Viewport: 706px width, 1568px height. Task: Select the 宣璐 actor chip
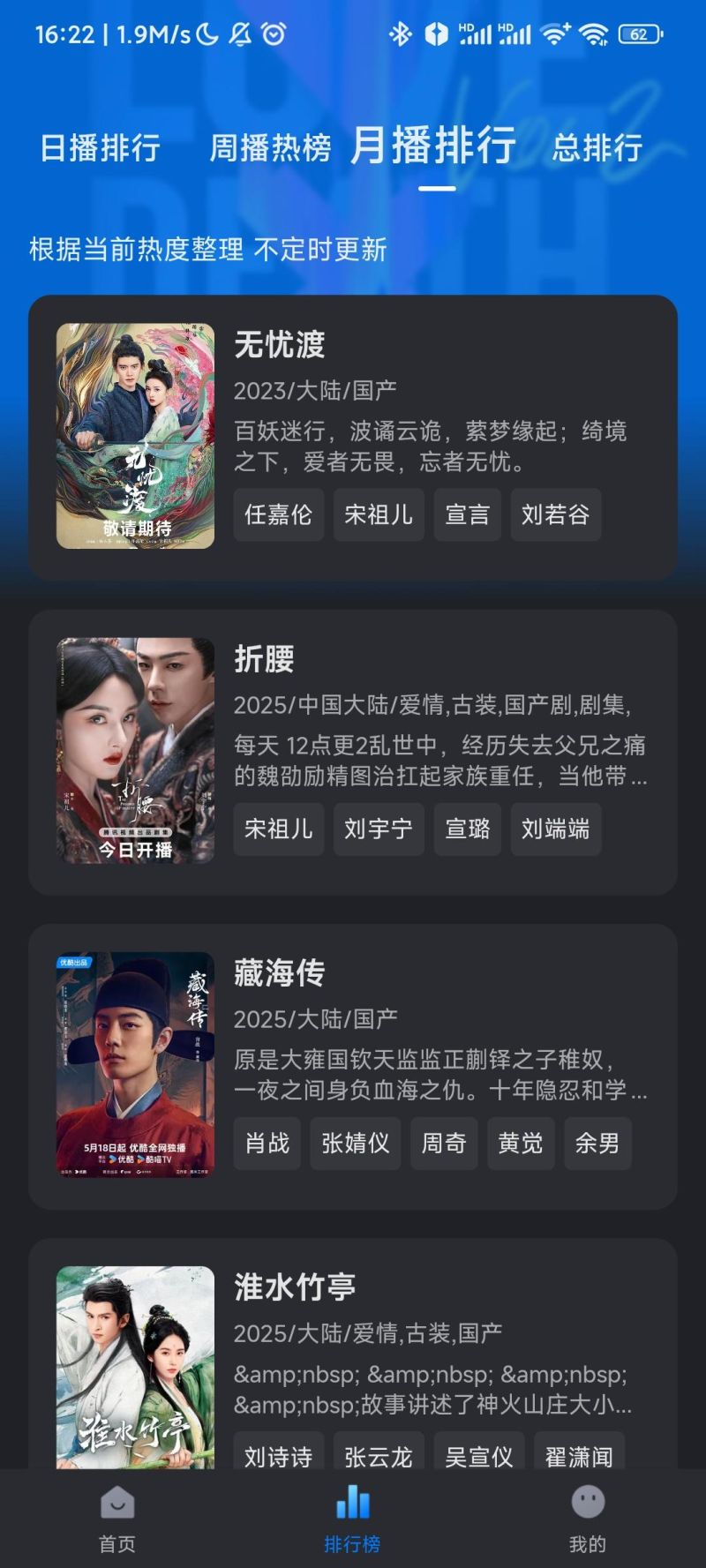tap(467, 829)
